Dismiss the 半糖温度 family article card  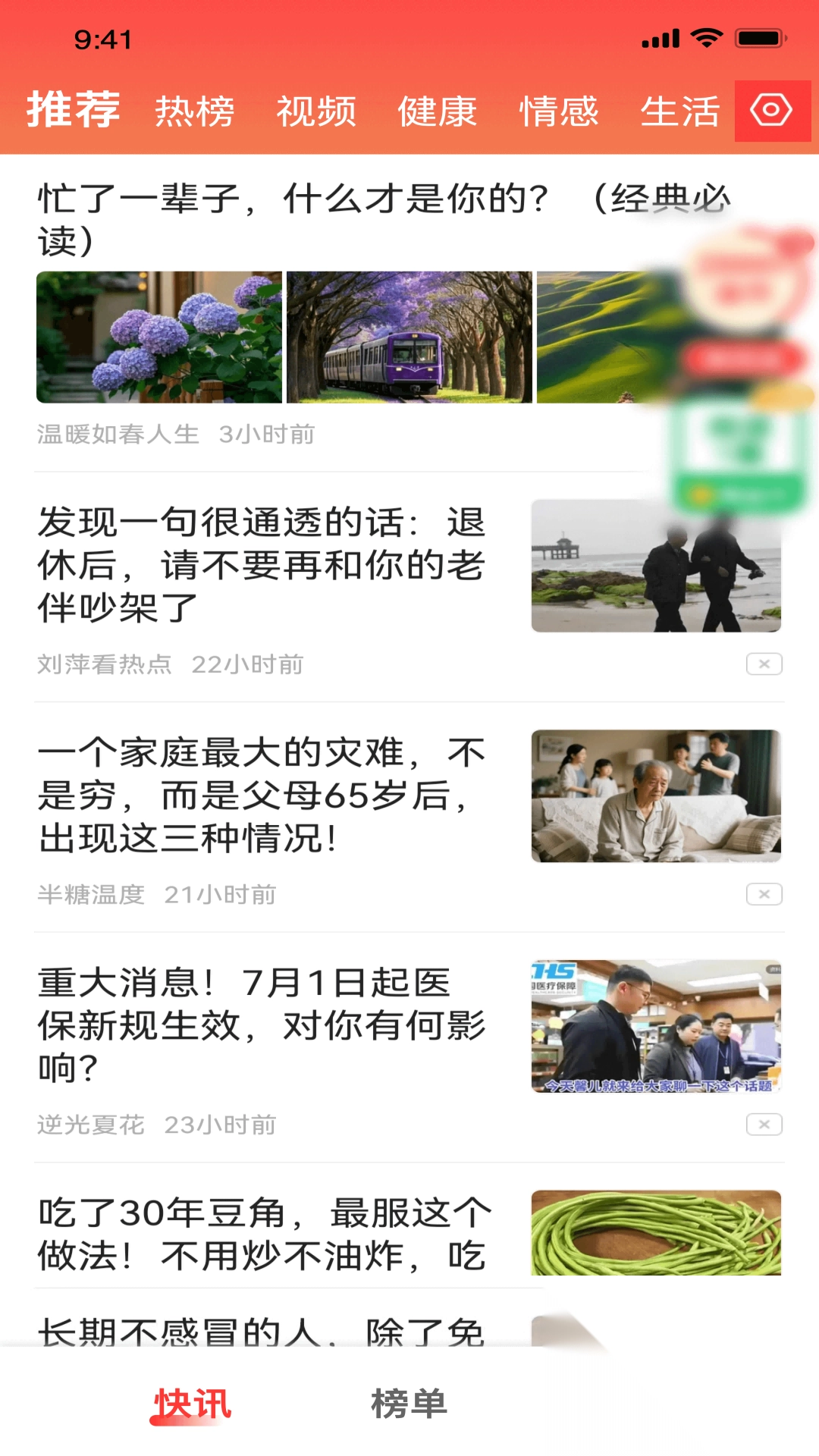[765, 894]
